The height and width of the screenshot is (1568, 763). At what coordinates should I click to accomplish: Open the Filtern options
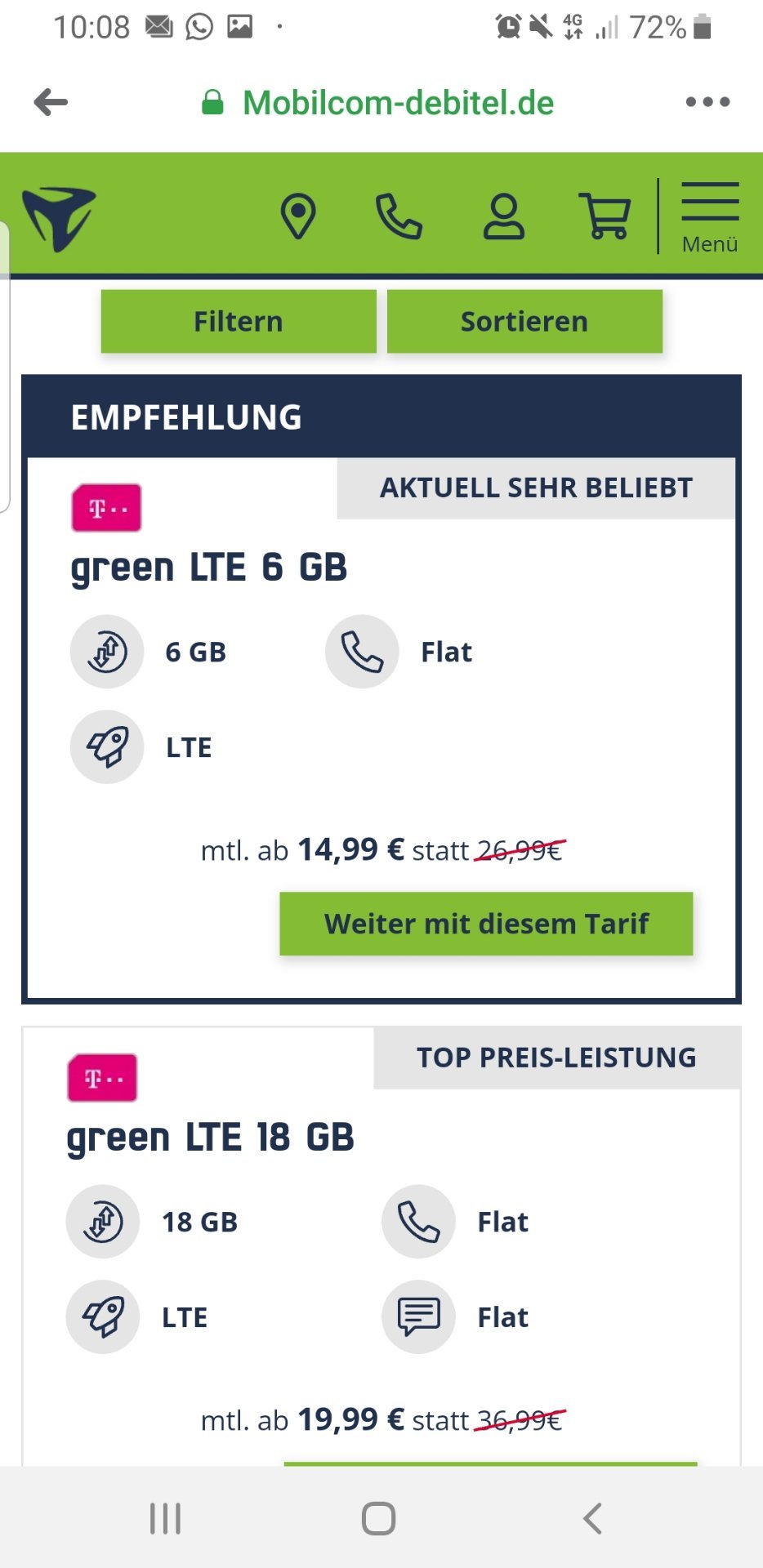(x=239, y=322)
